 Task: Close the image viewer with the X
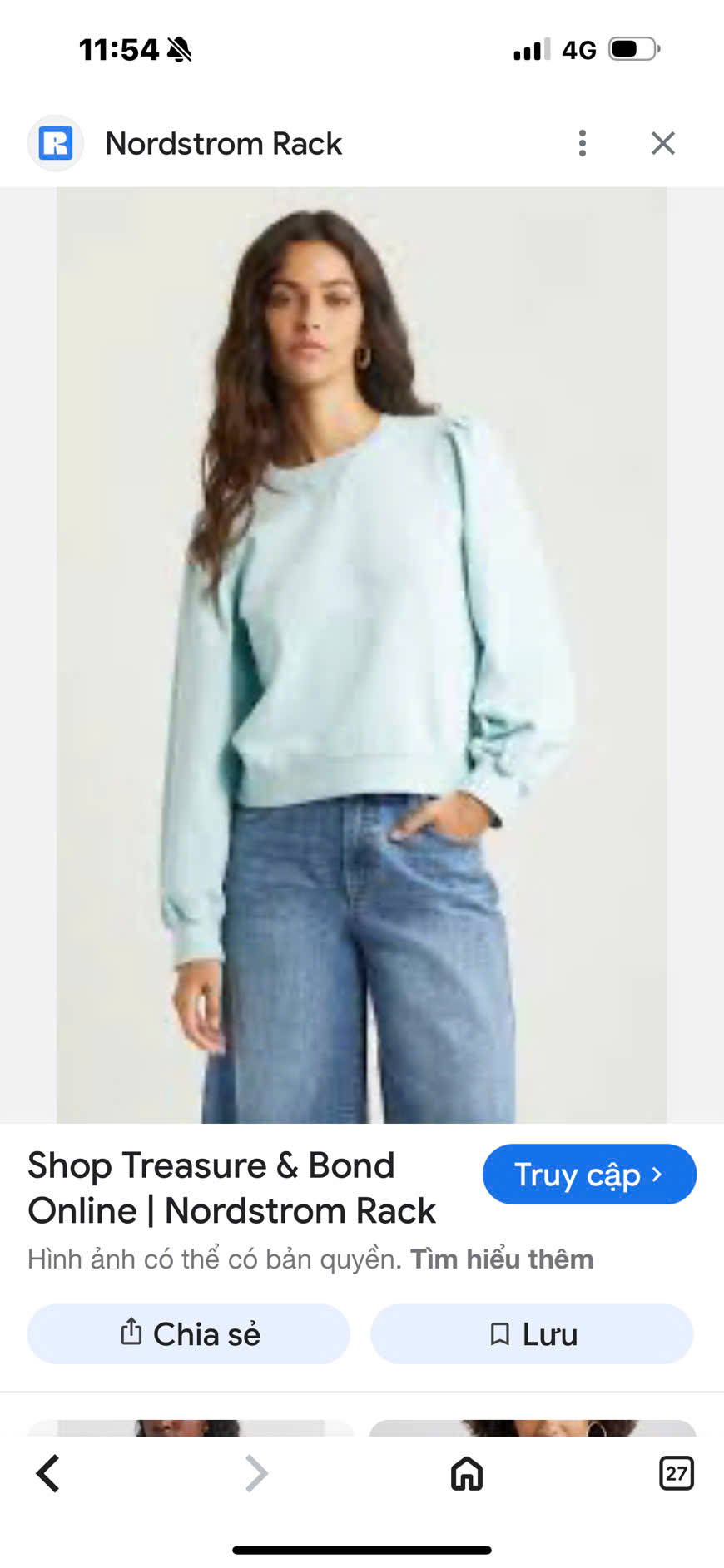point(662,142)
